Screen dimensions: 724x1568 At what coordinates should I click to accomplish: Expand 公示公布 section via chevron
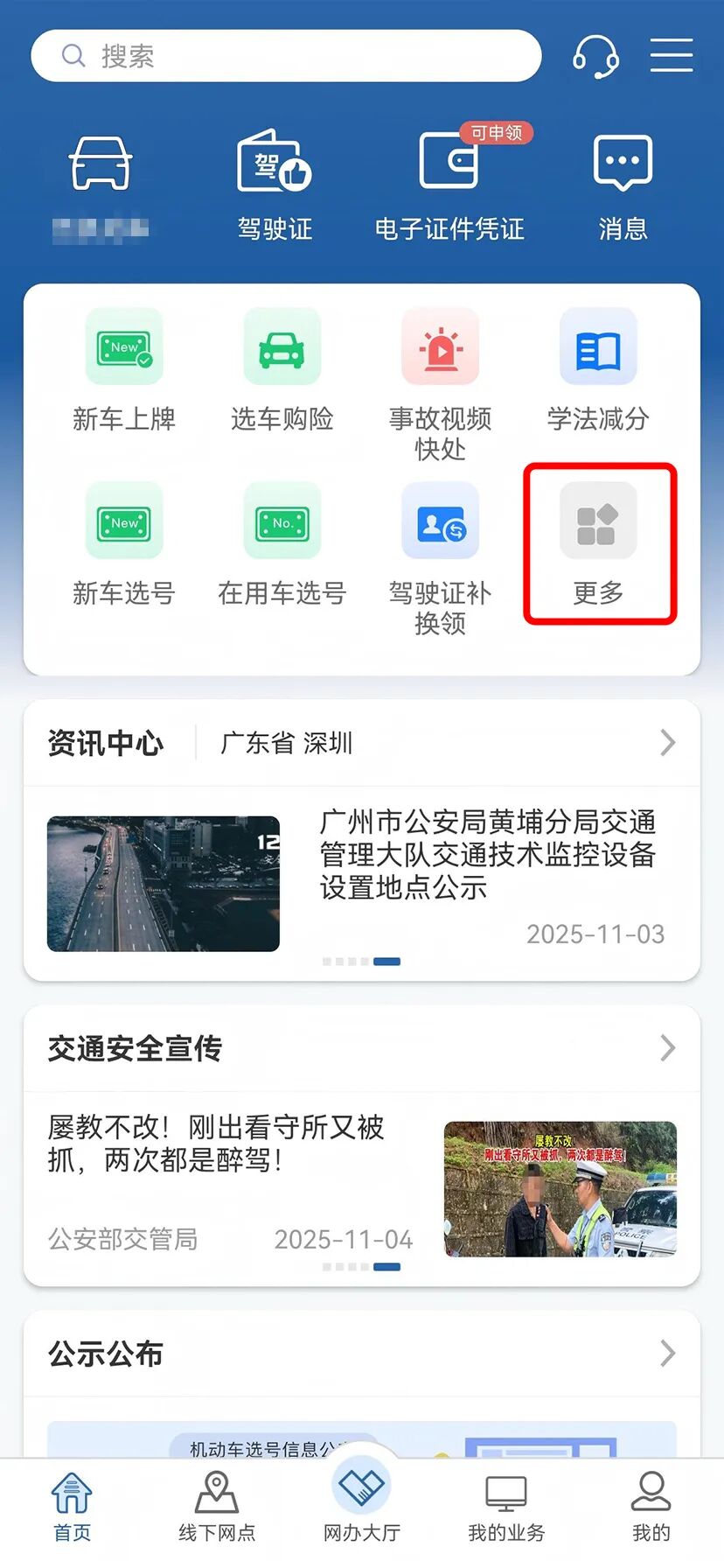(x=667, y=1354)
